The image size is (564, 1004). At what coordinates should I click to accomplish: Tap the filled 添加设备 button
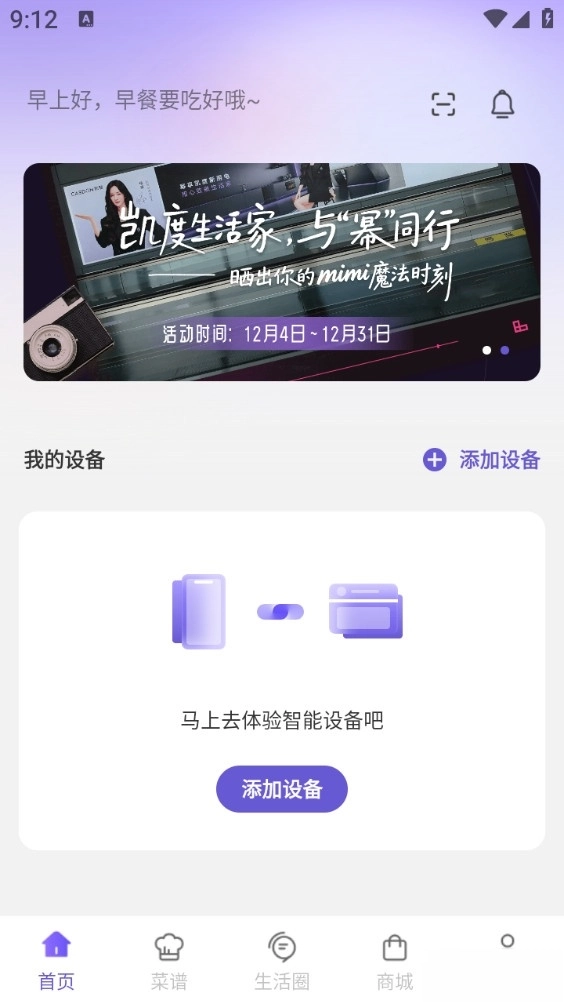pos(282,789)
